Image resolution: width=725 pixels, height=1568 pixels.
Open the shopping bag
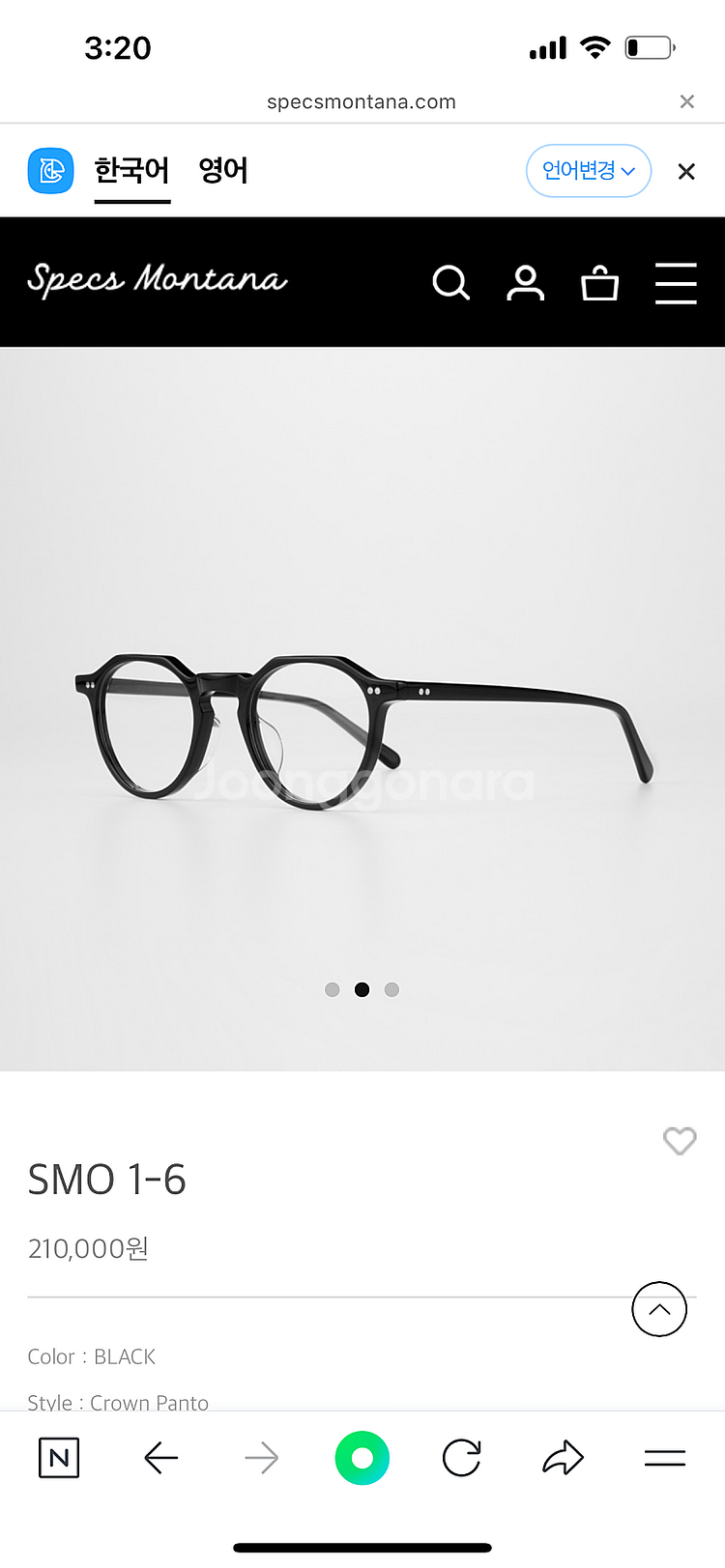tap(599, 283)
